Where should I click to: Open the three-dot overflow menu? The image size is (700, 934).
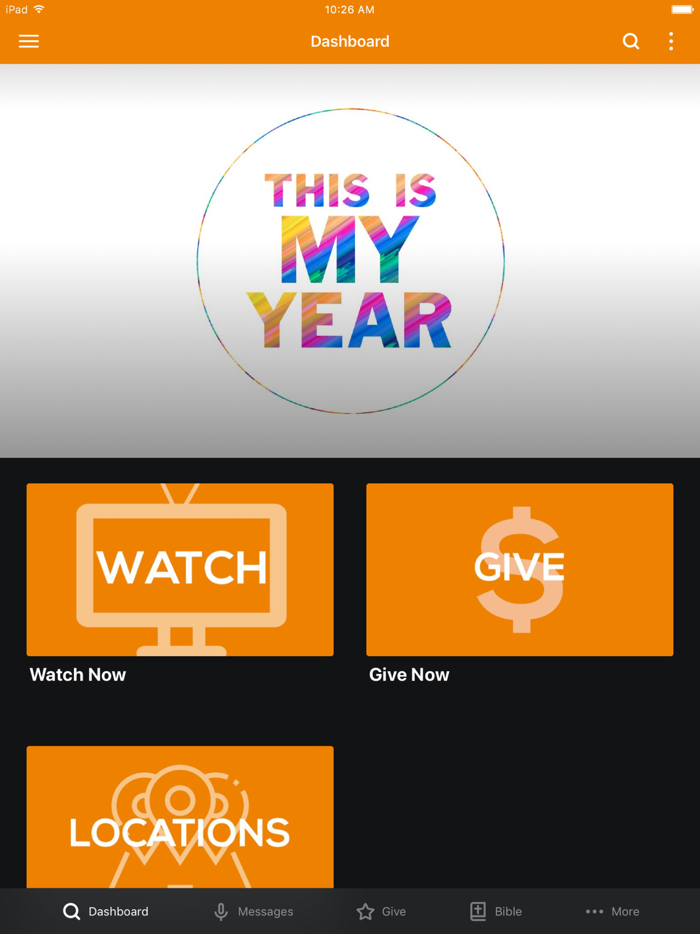[671, 41]
